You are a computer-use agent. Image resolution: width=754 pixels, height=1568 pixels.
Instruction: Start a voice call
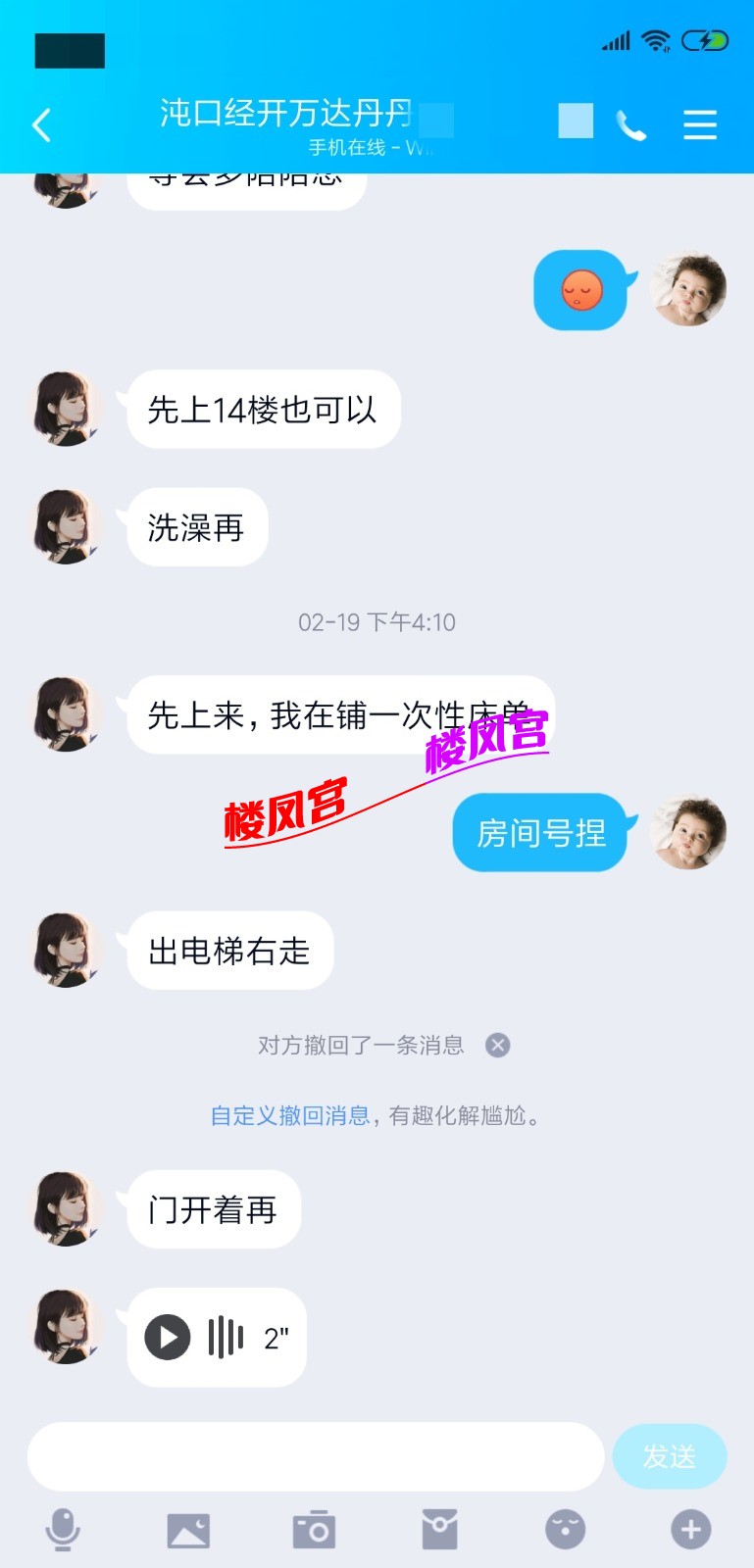click(x=630, y=124)
